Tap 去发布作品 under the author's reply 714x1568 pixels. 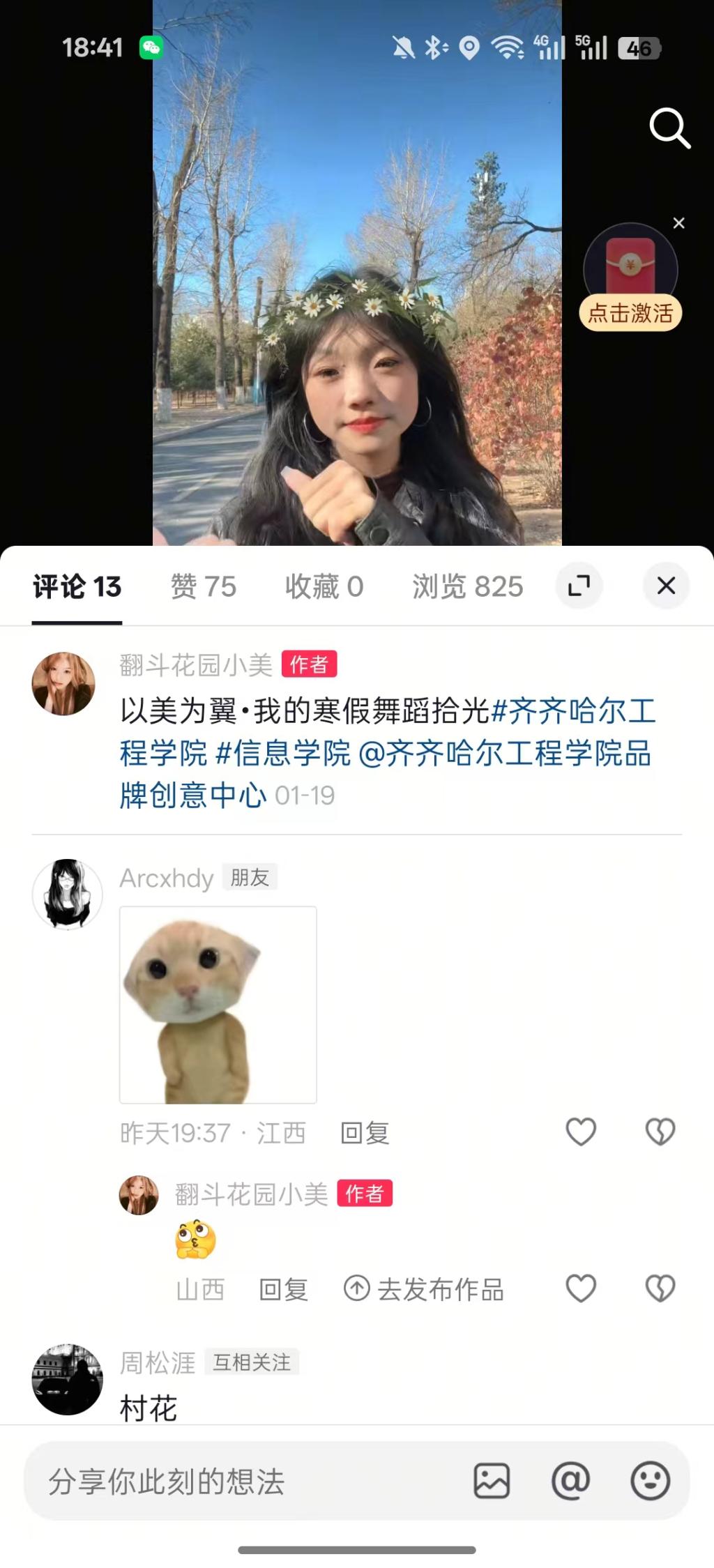click(x=424, y=1289)
